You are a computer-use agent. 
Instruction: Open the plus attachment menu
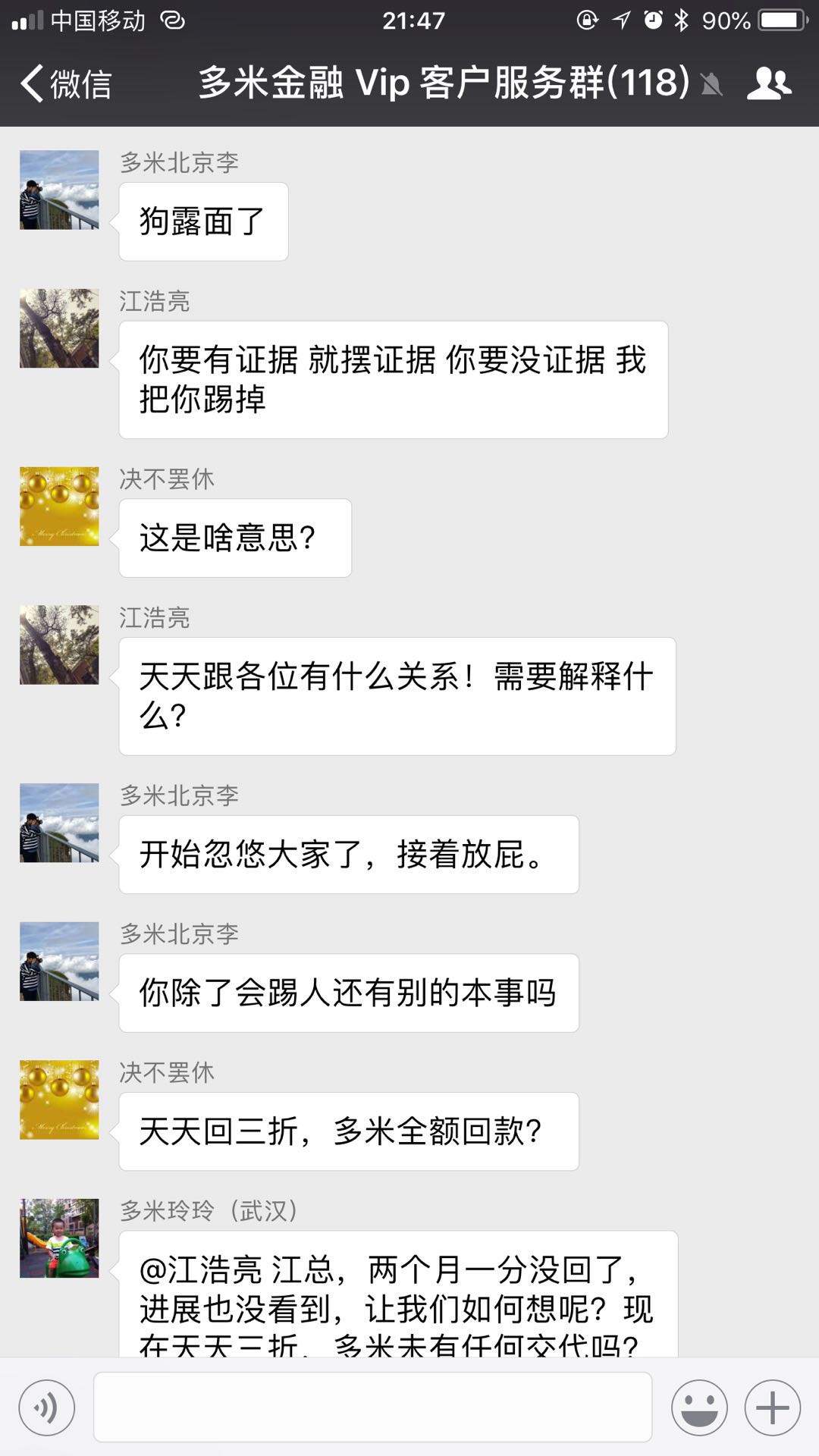click(772, 1407)
